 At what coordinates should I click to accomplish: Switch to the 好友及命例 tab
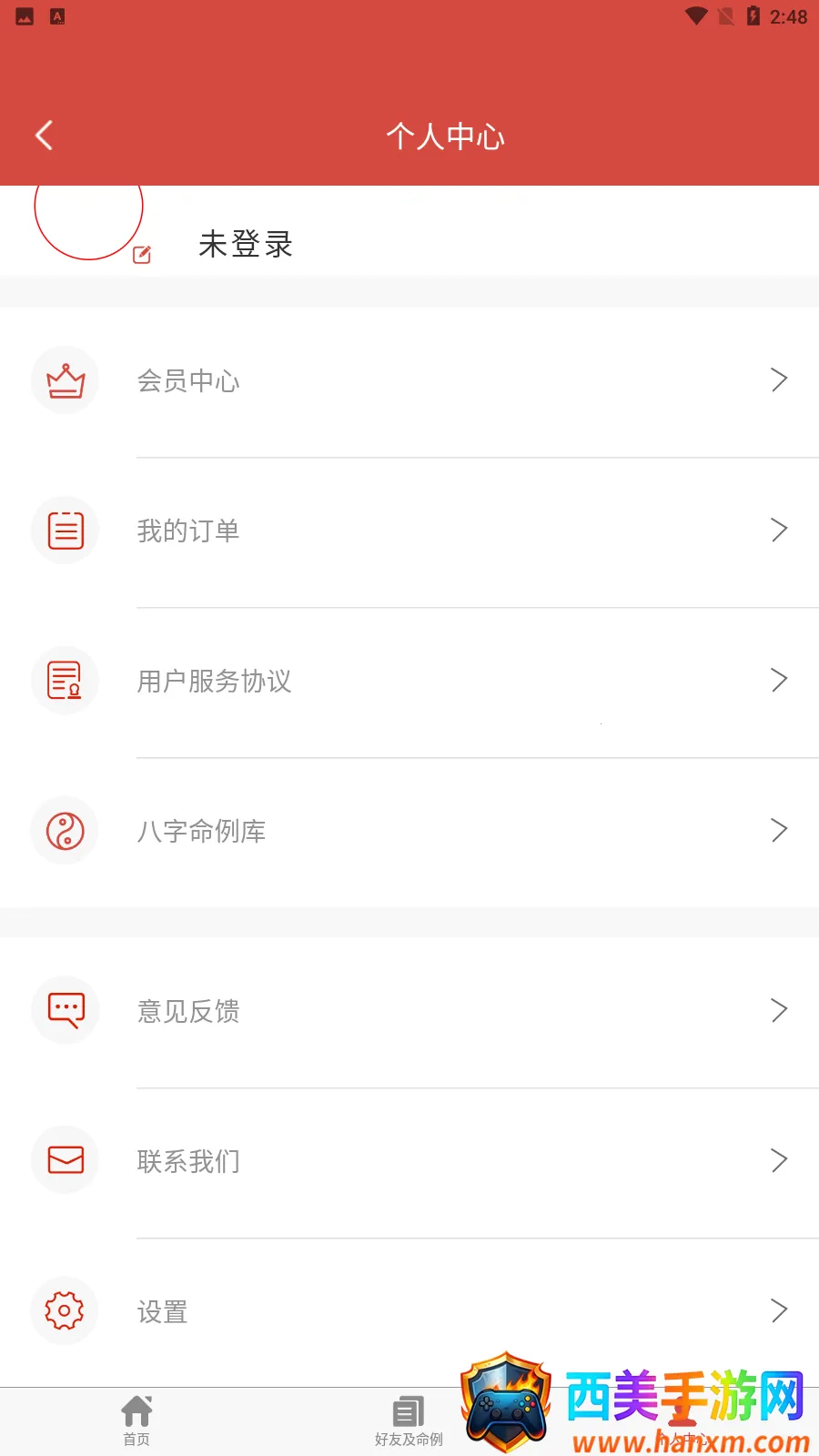[x=409, y=1421]
